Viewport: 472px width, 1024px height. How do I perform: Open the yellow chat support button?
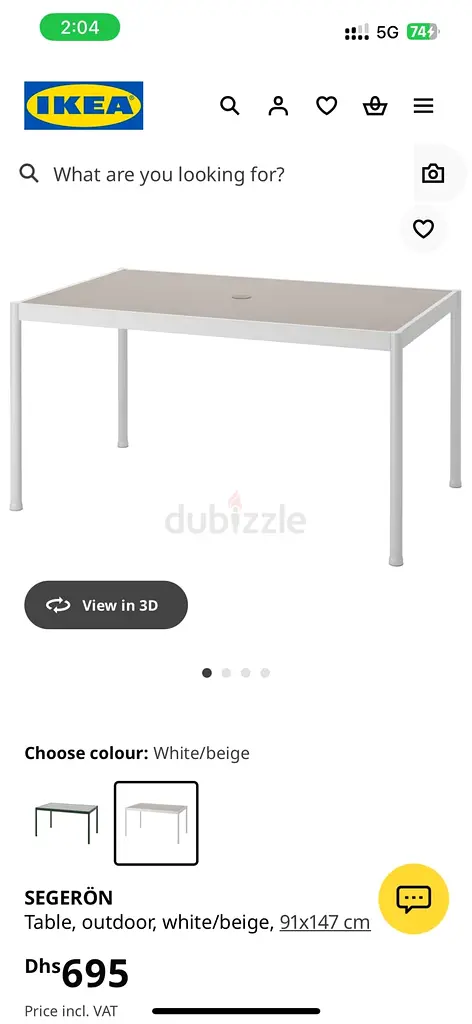(414, 899)
